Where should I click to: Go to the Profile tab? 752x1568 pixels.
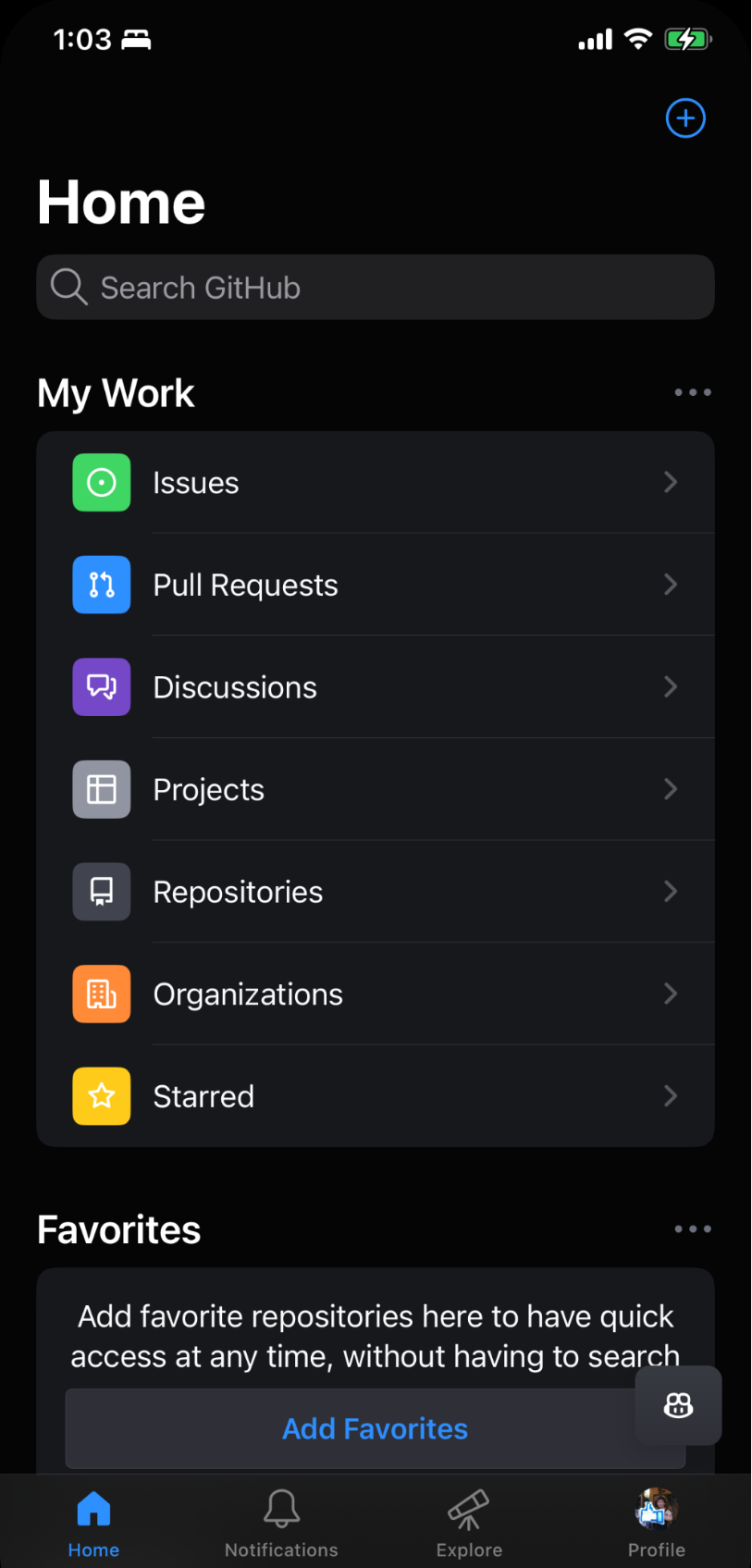coord(656,1523)
